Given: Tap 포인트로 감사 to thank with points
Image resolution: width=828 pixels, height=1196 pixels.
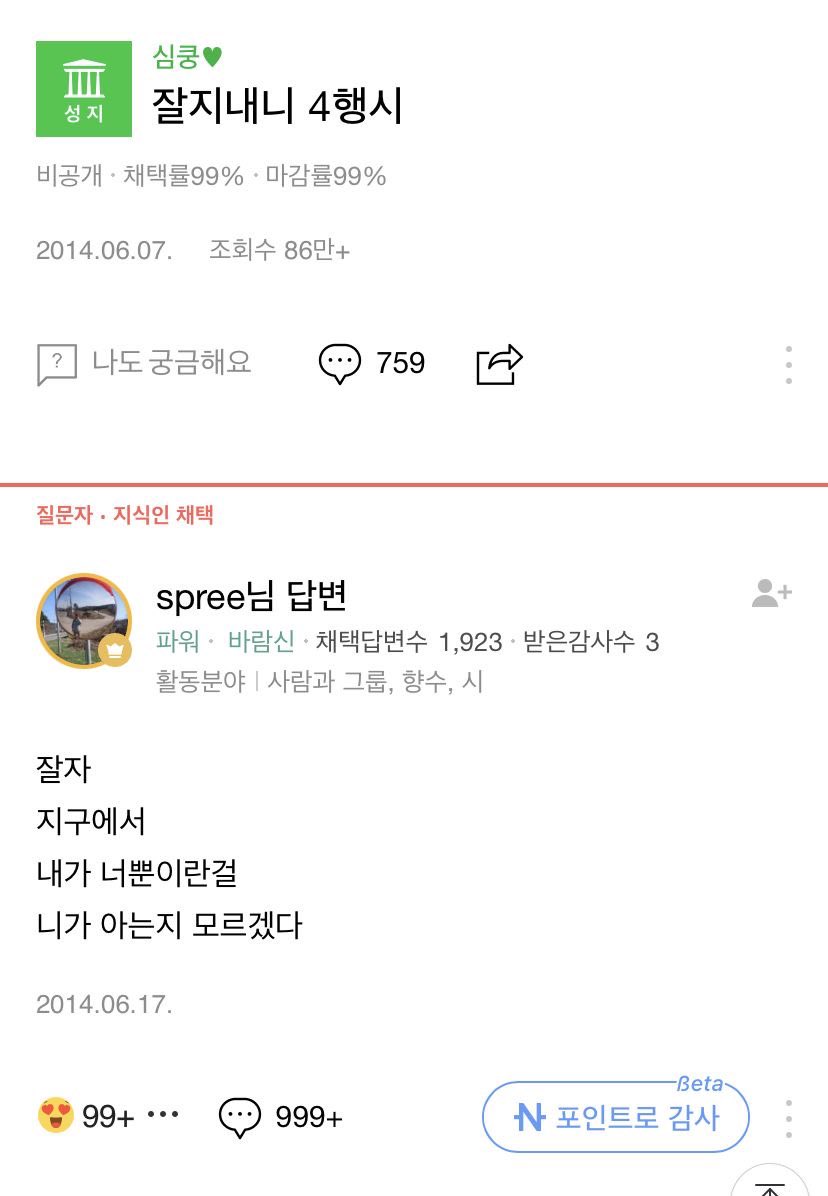Looking at the screenshot, I should (x=616, y=1117).
